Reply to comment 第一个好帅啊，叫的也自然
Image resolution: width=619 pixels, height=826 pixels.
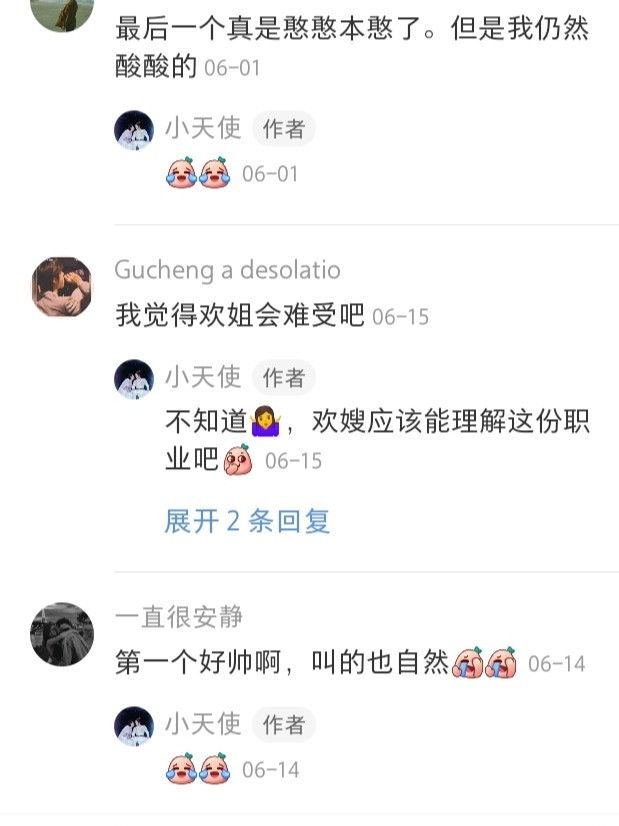[x=282, y=663]
